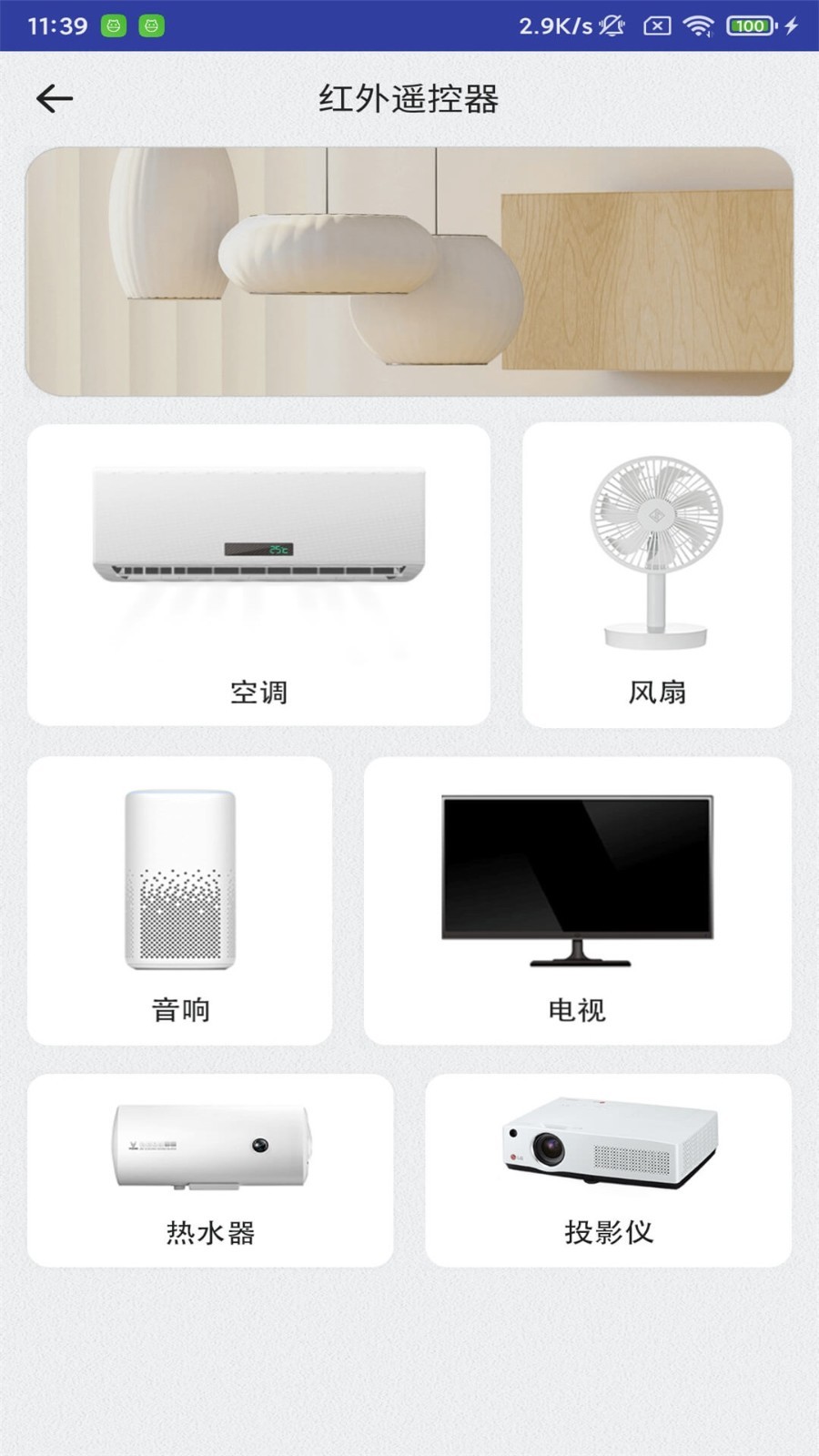Open the 投影仪 projector remote
The height and width of the screenshot is (1456, 819).
tap(608, 1170)
